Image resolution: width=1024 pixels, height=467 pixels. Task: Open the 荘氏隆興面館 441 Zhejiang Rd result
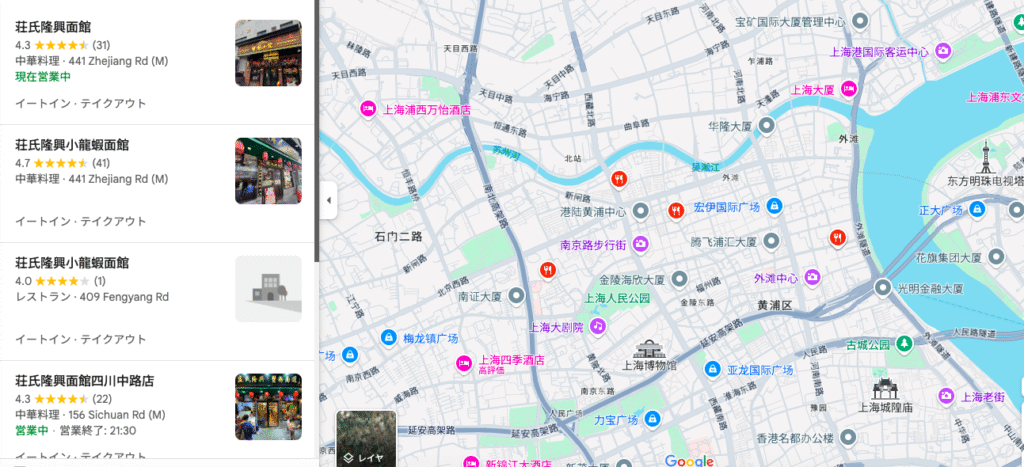[67, 28]
